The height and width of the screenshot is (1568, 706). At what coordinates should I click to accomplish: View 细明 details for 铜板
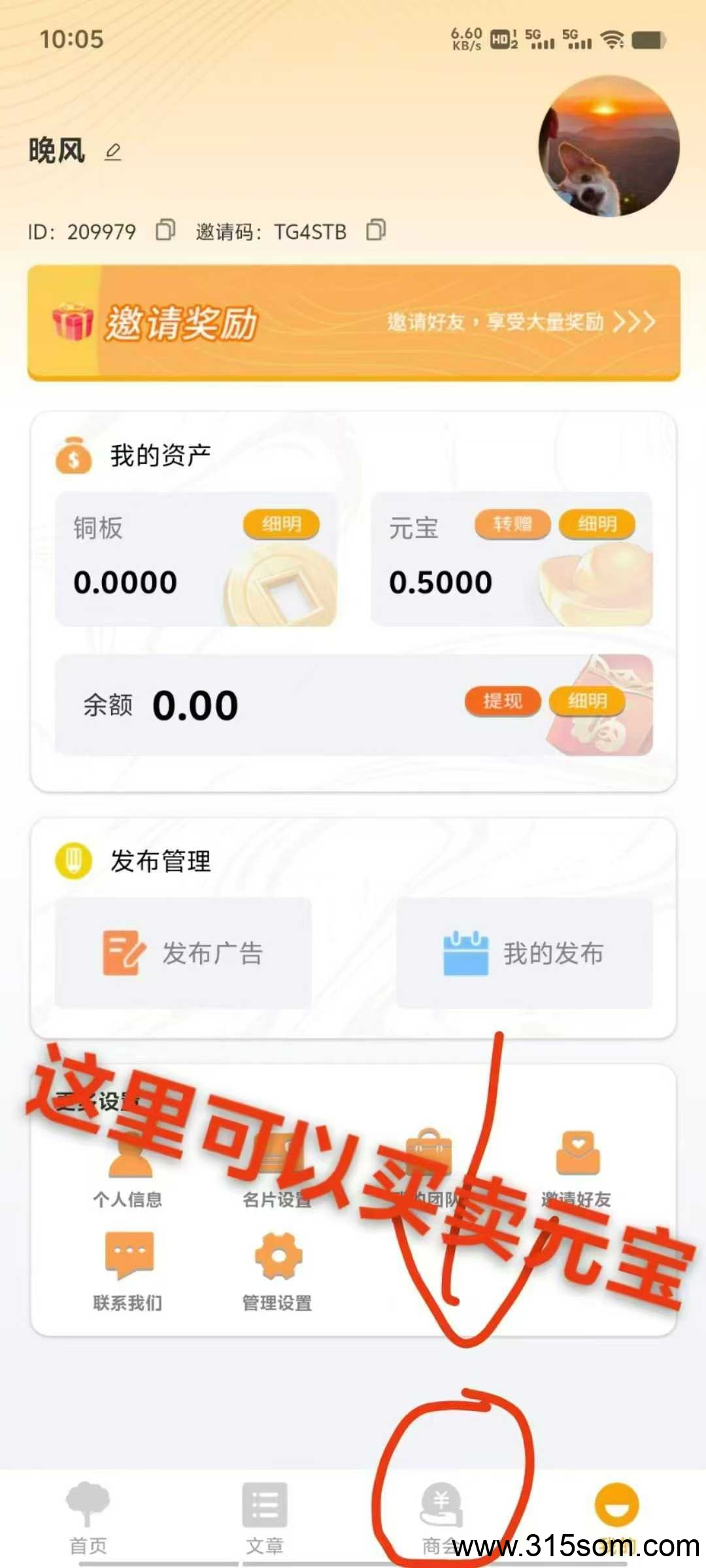point(282,524)
